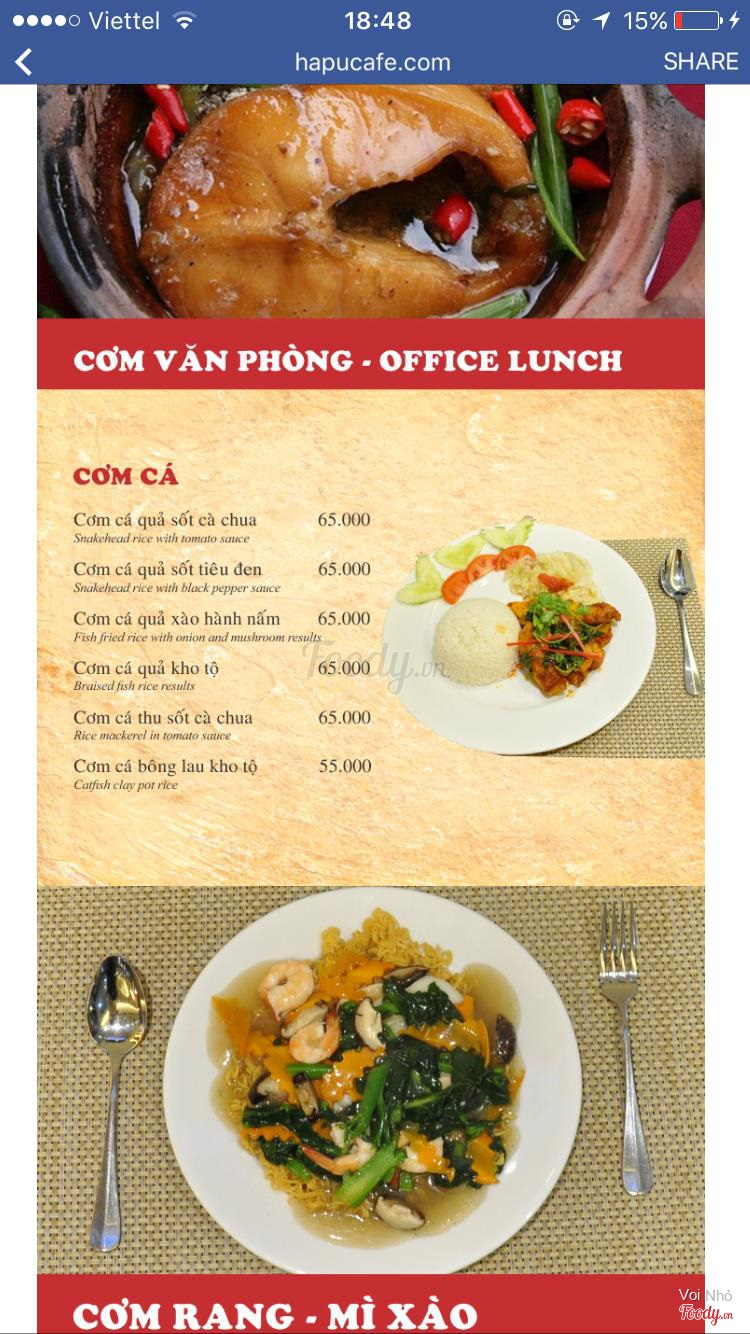This screenshot has height=1334, width=750.
Task: Go back using the back arrow
Action: click(24, 62)
